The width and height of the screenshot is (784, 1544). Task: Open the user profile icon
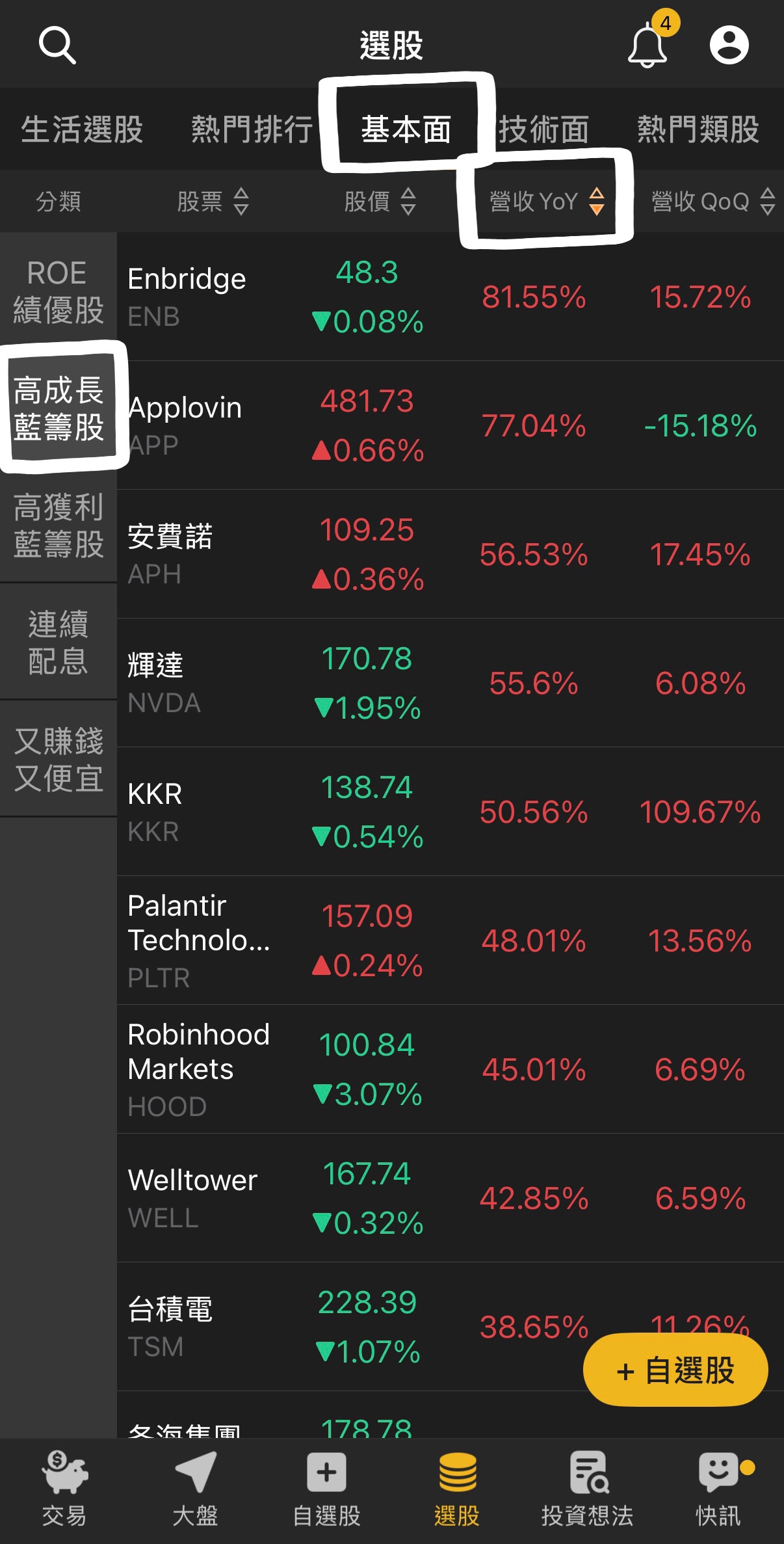[x=728, y=44]
